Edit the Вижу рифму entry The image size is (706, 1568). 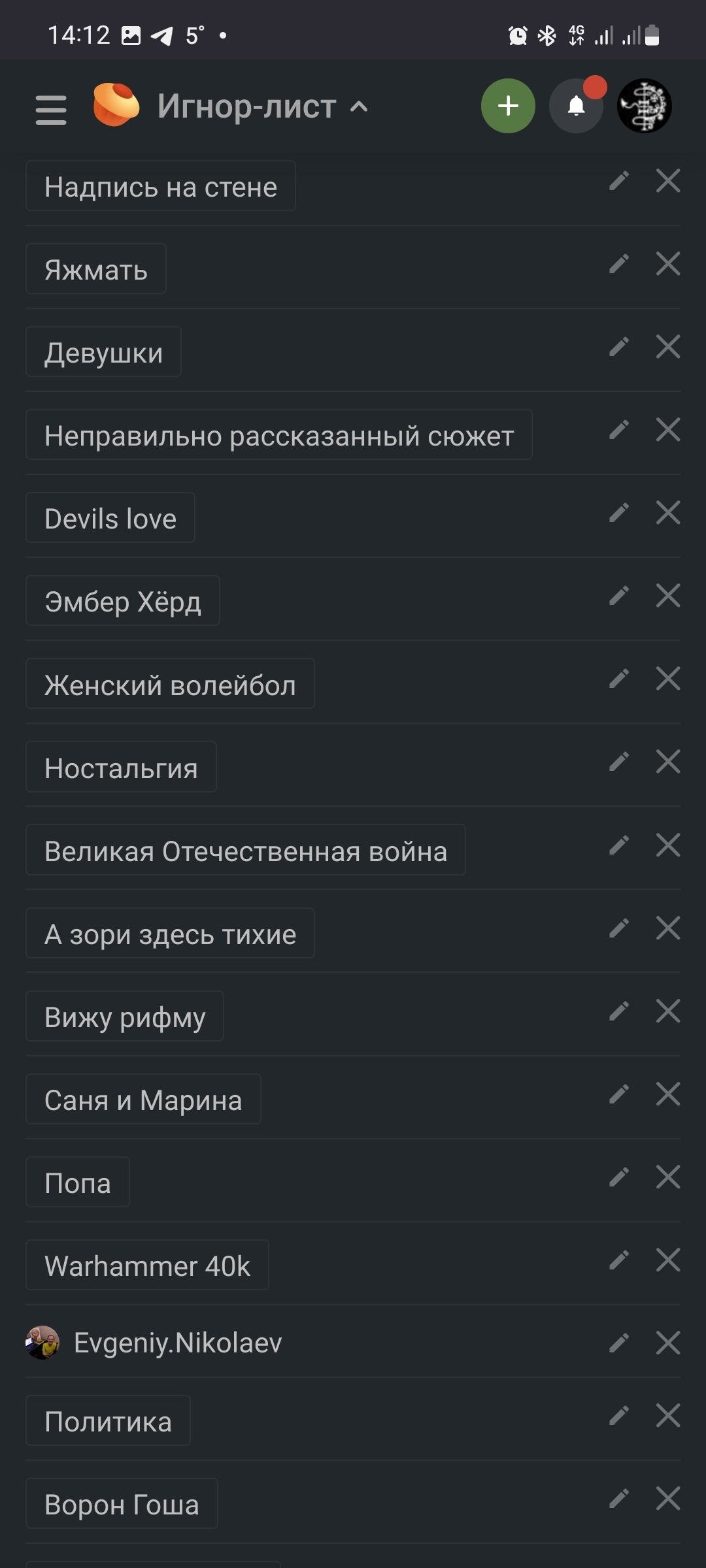point(618,1011)
